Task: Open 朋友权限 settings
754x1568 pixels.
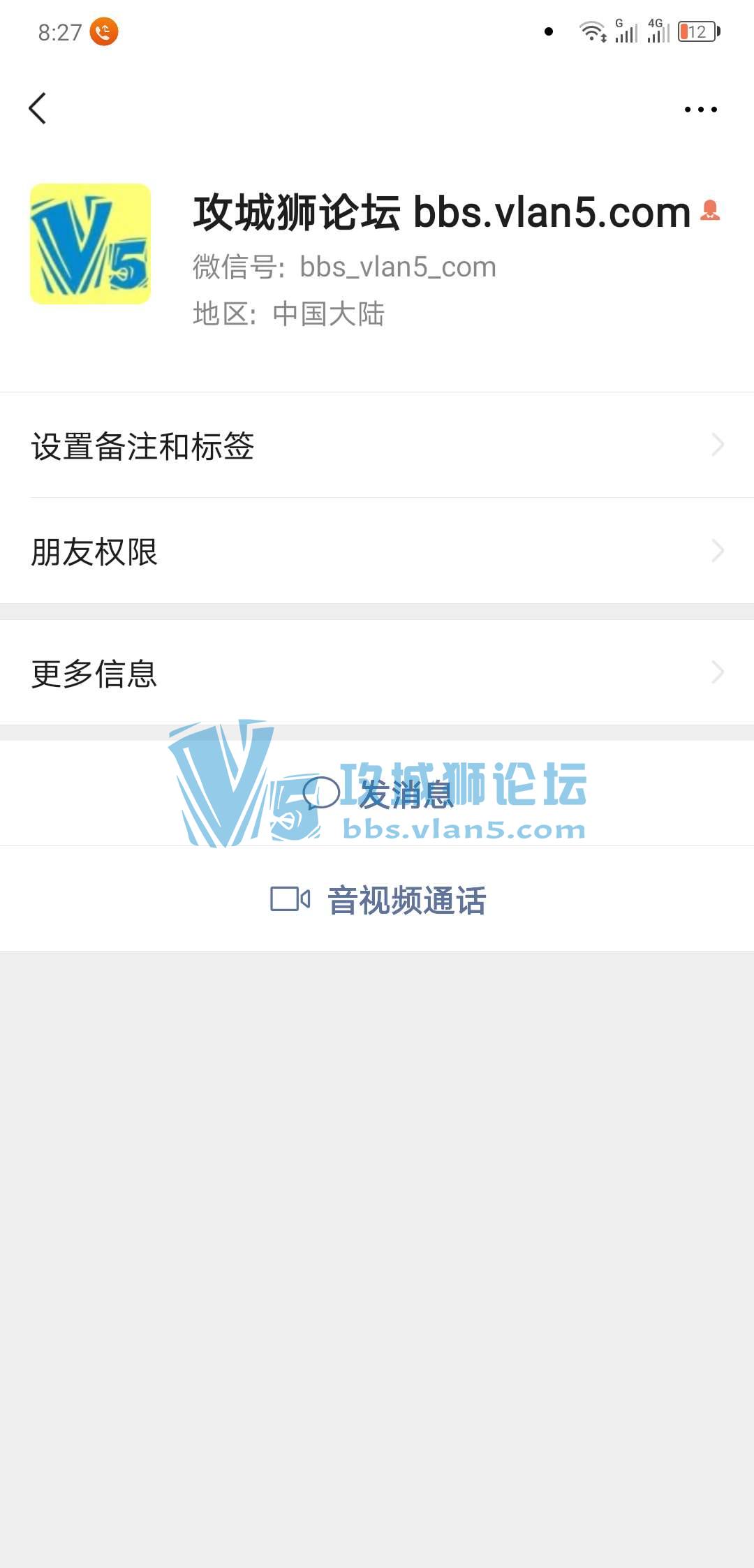Action: click(377, 552)
